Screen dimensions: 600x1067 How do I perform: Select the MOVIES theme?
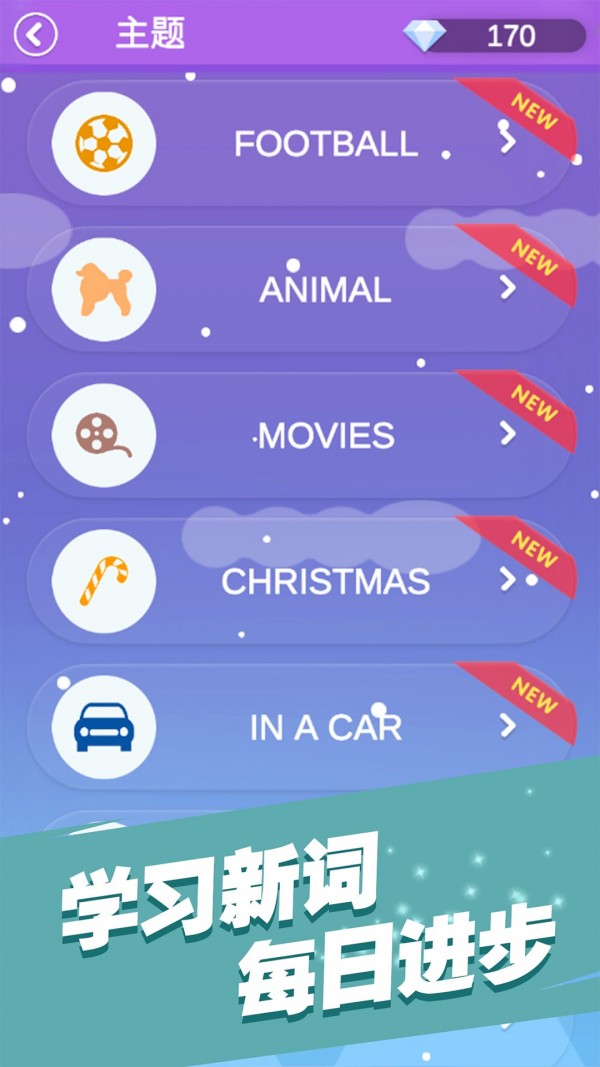click(300, 435)
